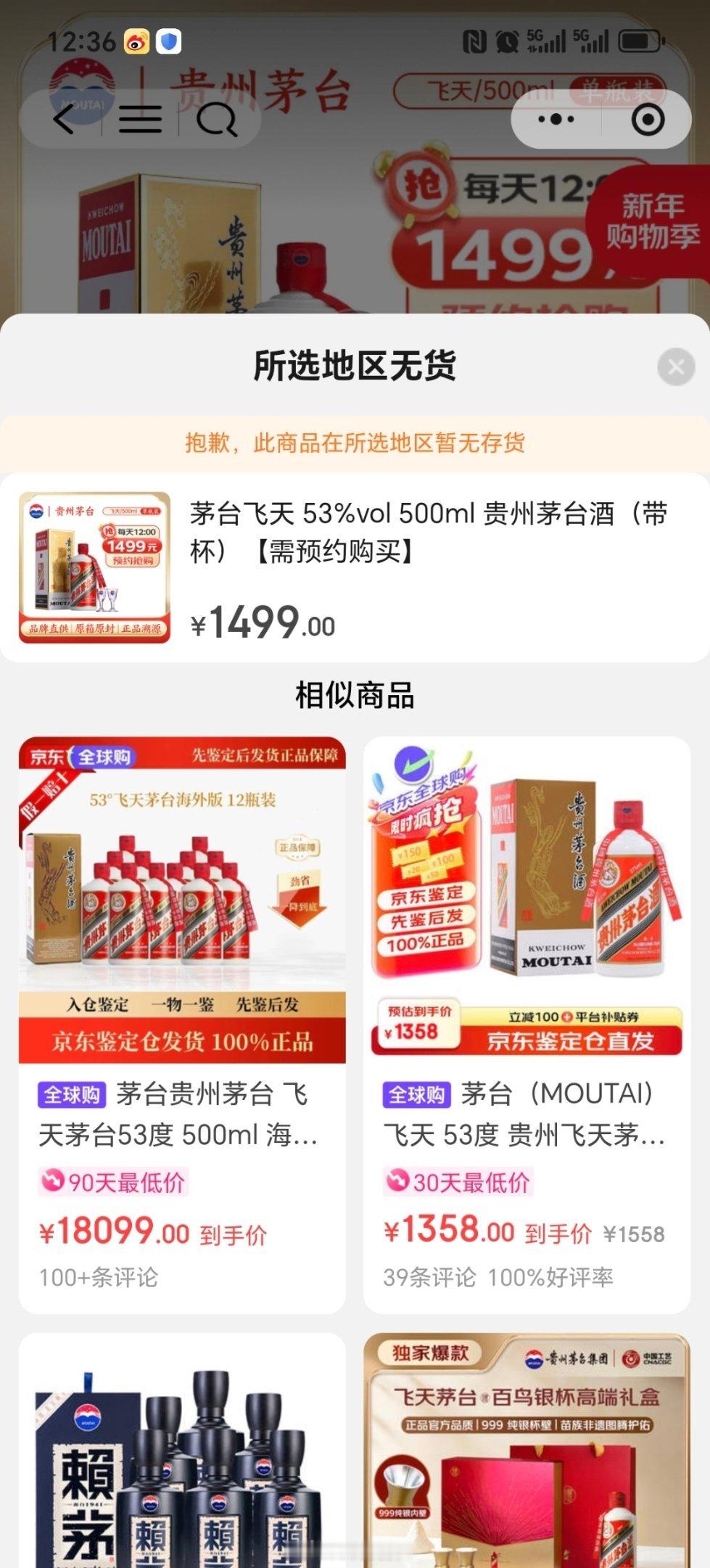Image resolution: width=710 pixels, height=1568 pixels.
Task: Open the mini-program more options (•••) icon
Action: 554,120
